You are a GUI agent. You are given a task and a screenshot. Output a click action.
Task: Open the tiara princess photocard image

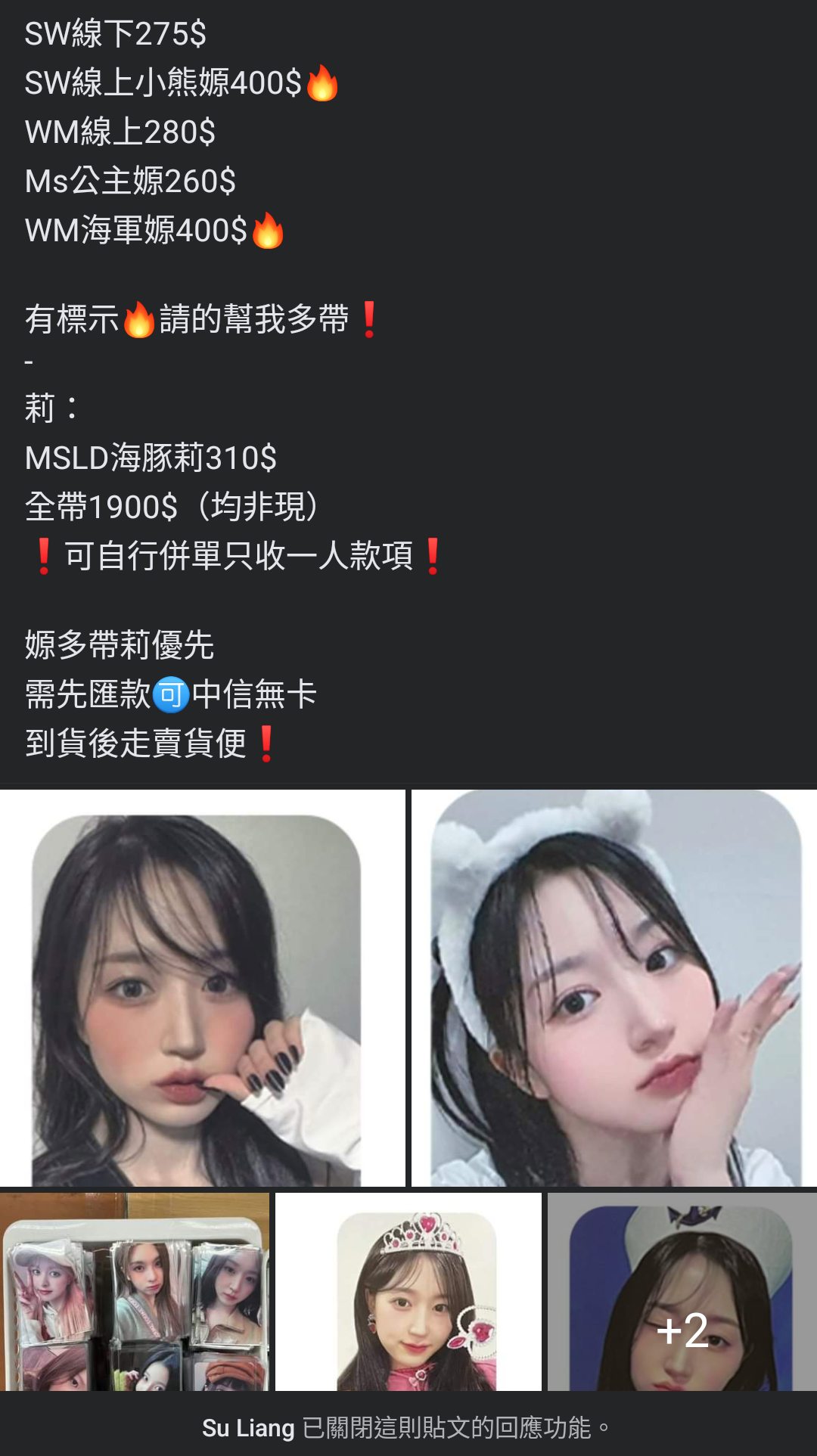coord(408,1292)
